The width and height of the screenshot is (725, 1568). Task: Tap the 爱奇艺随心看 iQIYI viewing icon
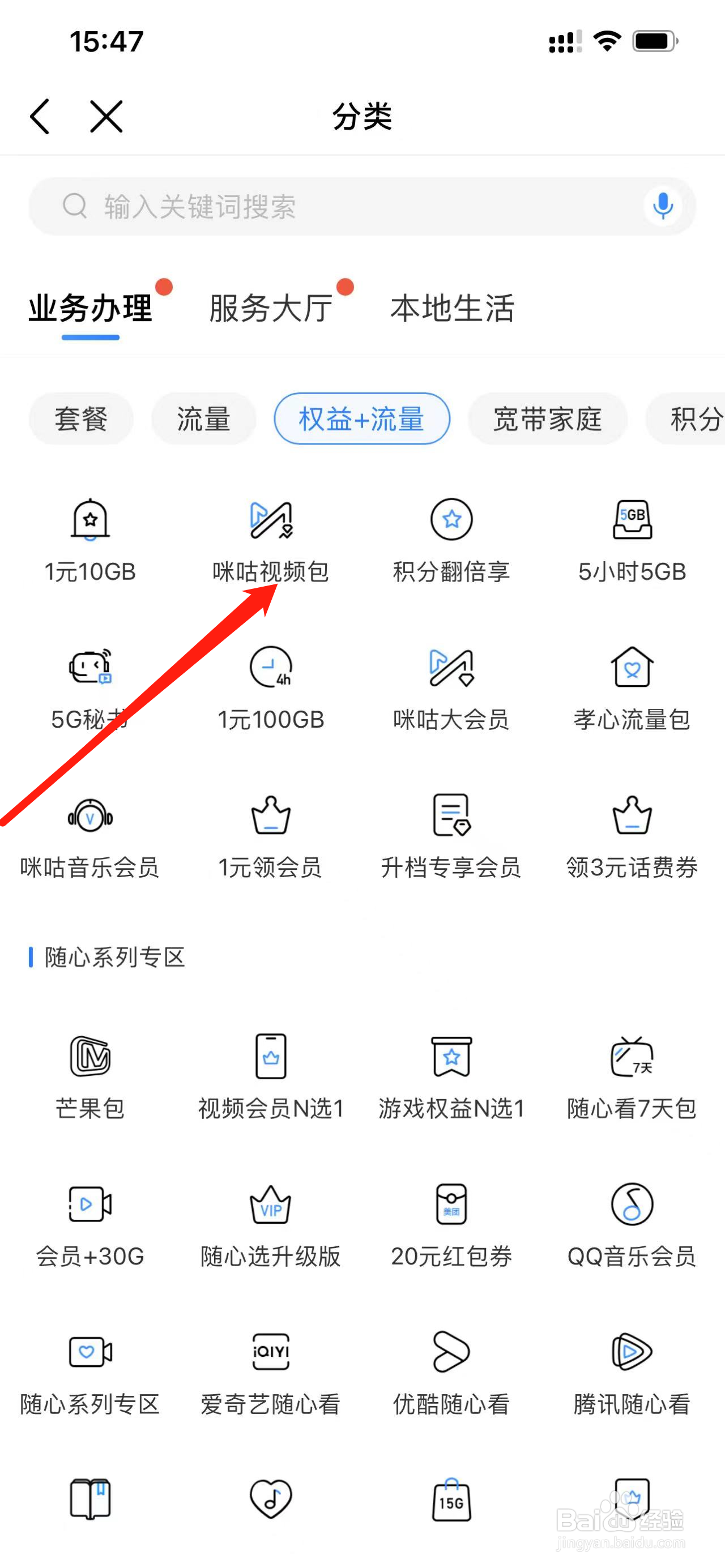(x=271, y=1373)
